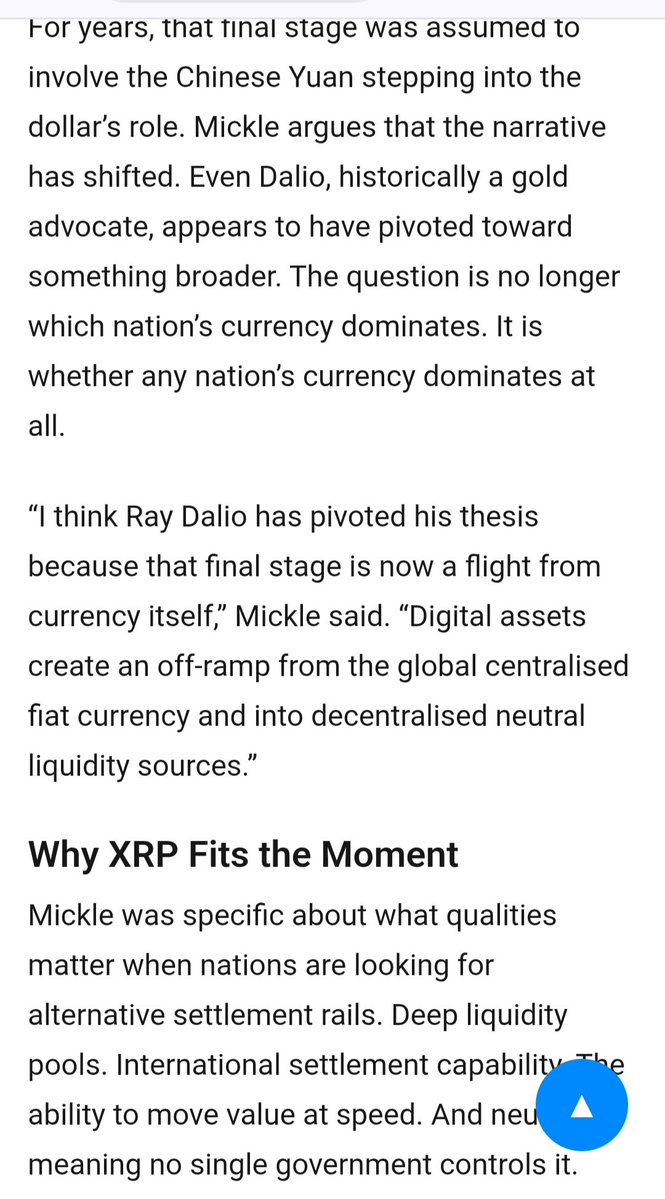Tap the blue scroll-to-top arrow button
665x1199 pixels.
(582, 1107)
